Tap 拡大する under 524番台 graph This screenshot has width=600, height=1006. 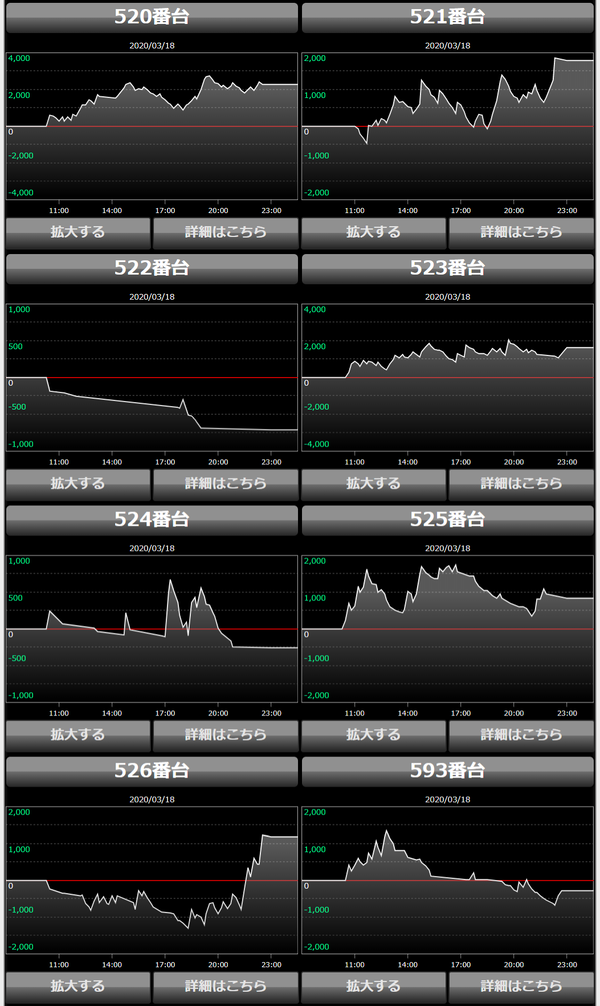78,734
